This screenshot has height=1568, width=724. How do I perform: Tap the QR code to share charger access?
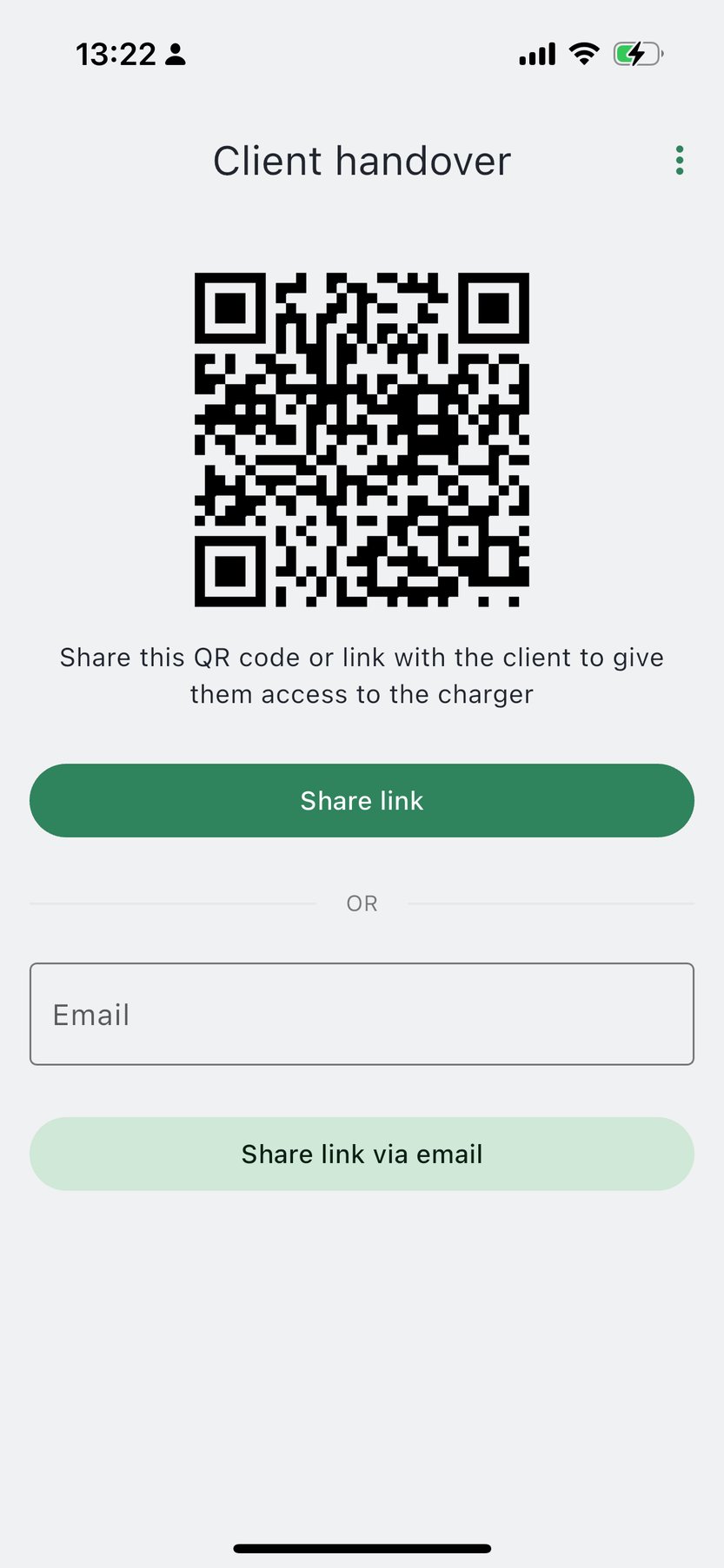pos(362,439)
